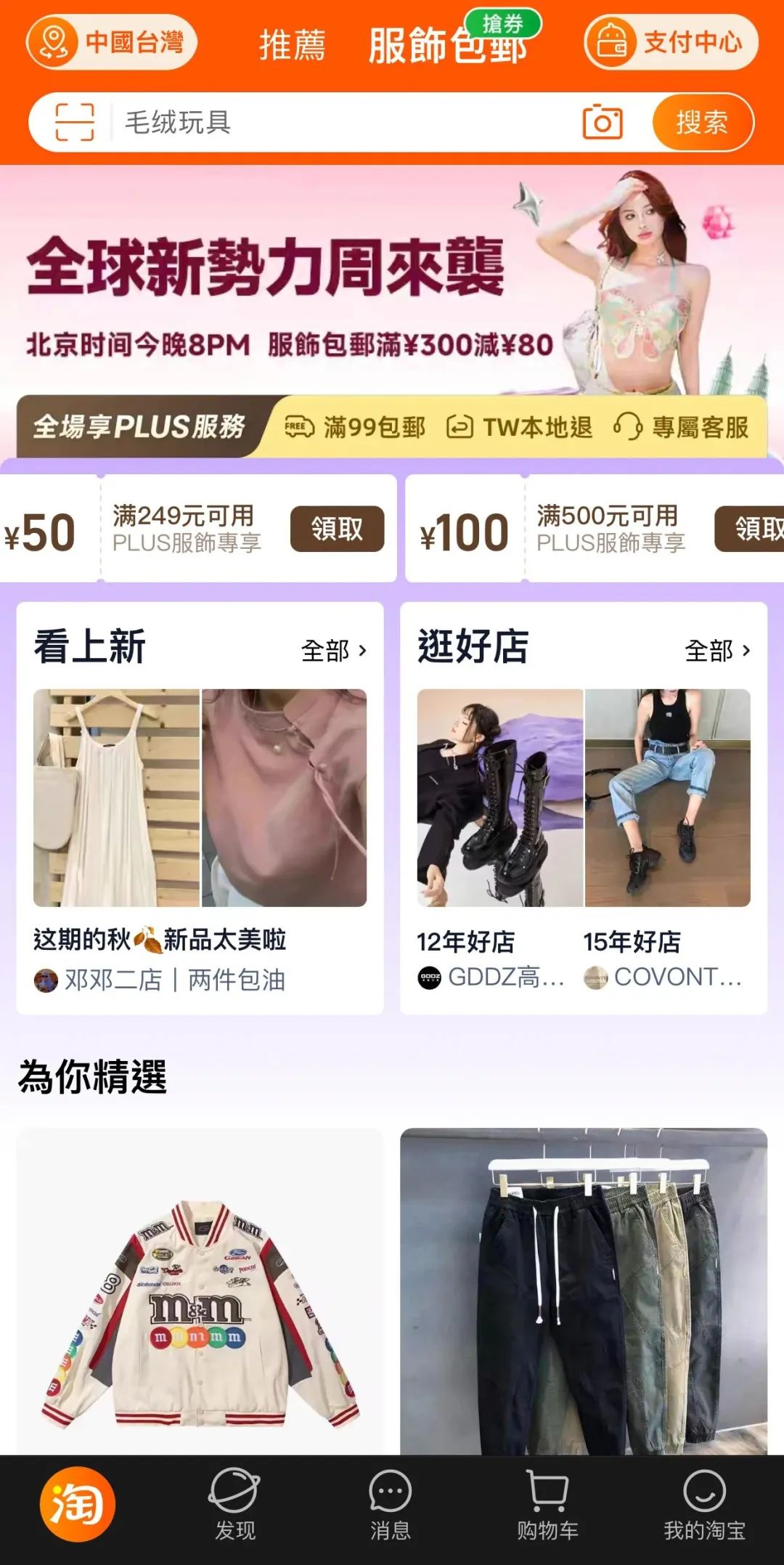784x1565 pixels.
Task: Open camera image search
Action: pos(603,122)
